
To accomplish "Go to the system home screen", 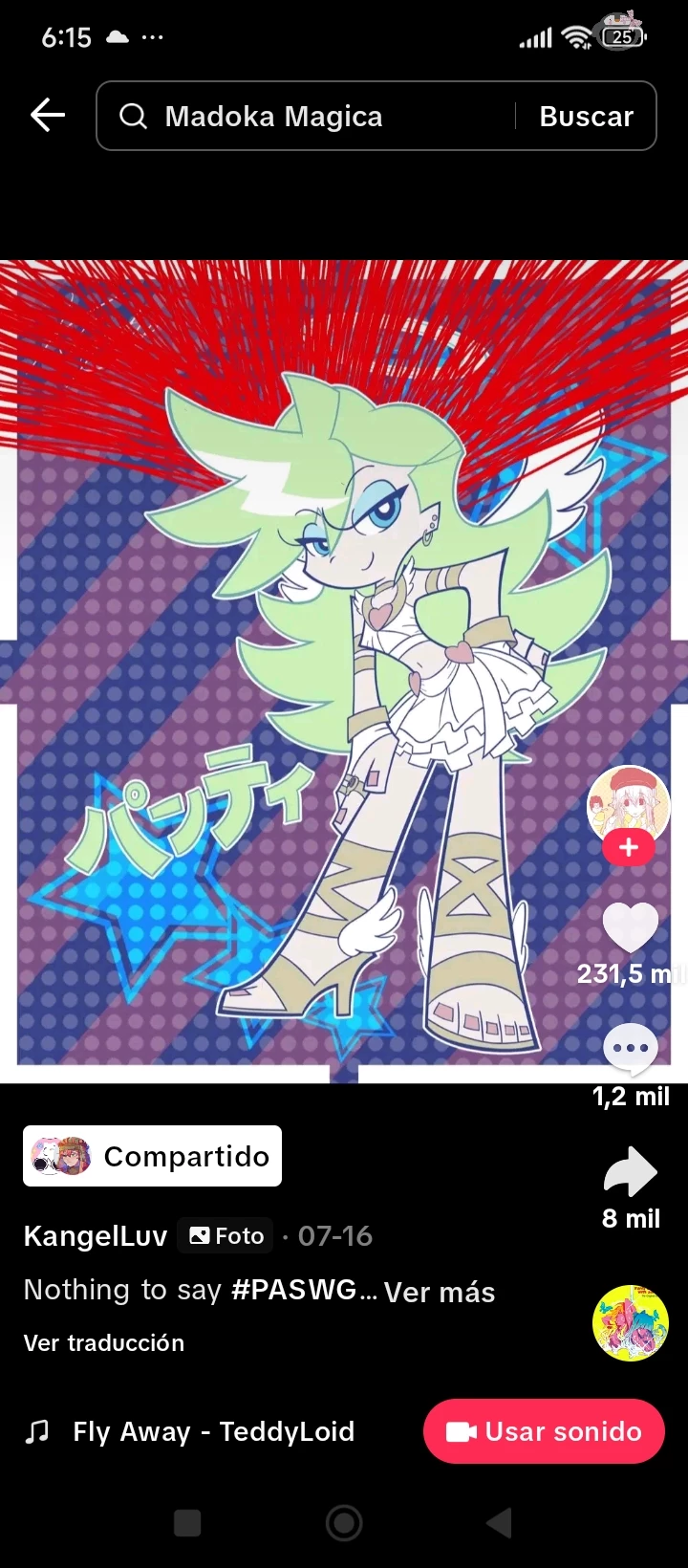I will pos(344,1522).
